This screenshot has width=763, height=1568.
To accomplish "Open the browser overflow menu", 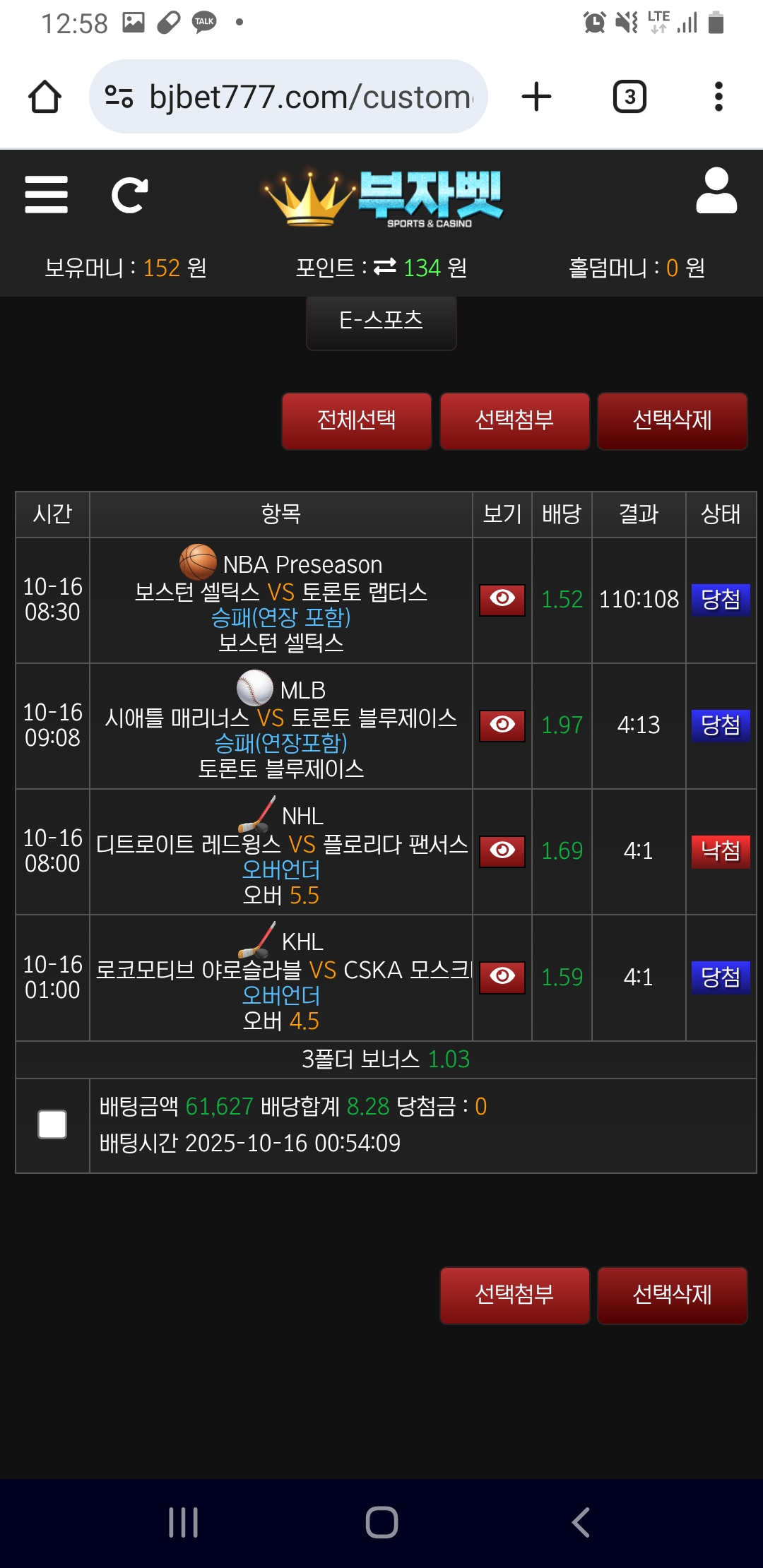I will [x=718, y=97].
